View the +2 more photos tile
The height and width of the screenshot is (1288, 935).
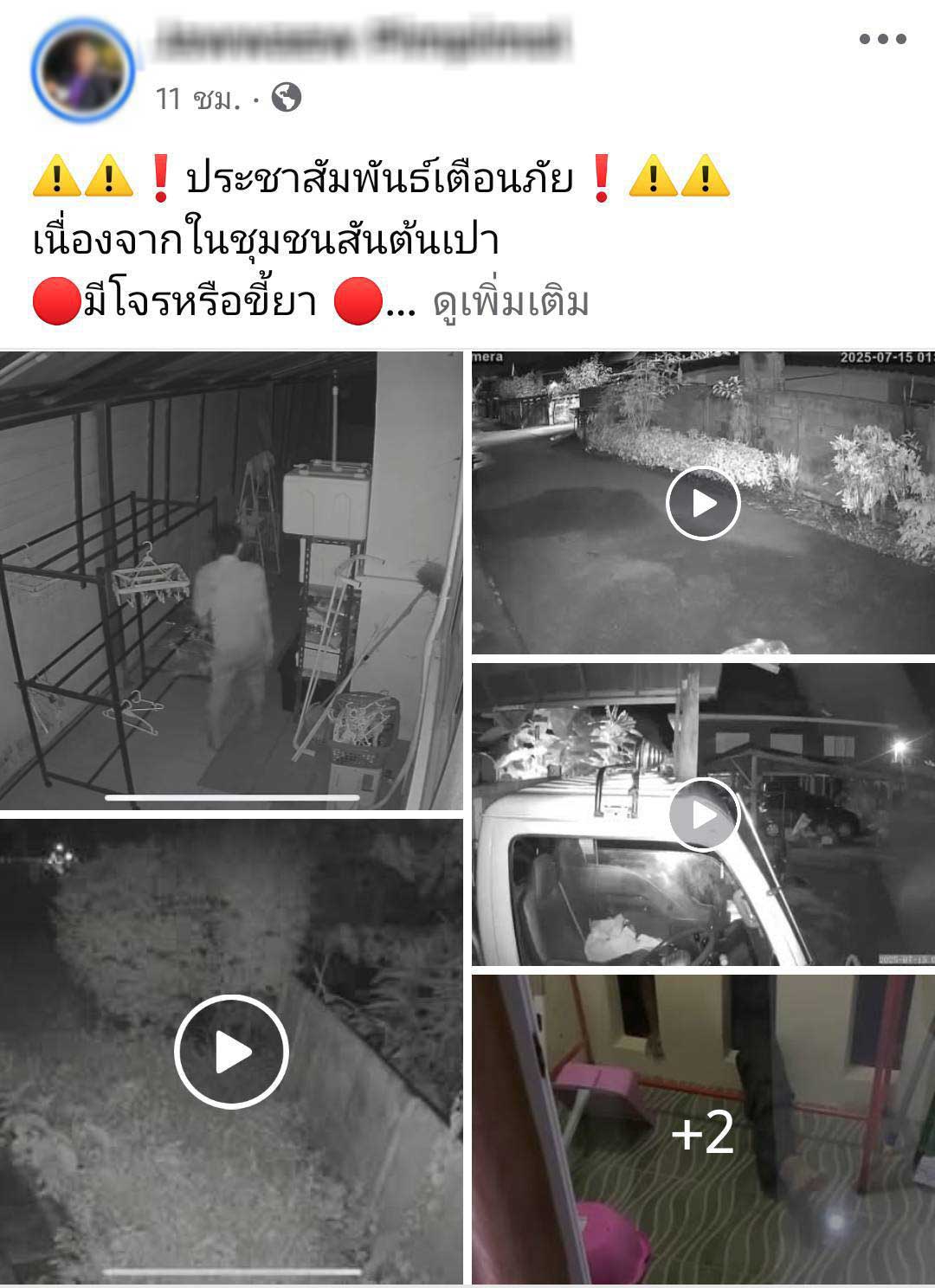[702, 1130]
